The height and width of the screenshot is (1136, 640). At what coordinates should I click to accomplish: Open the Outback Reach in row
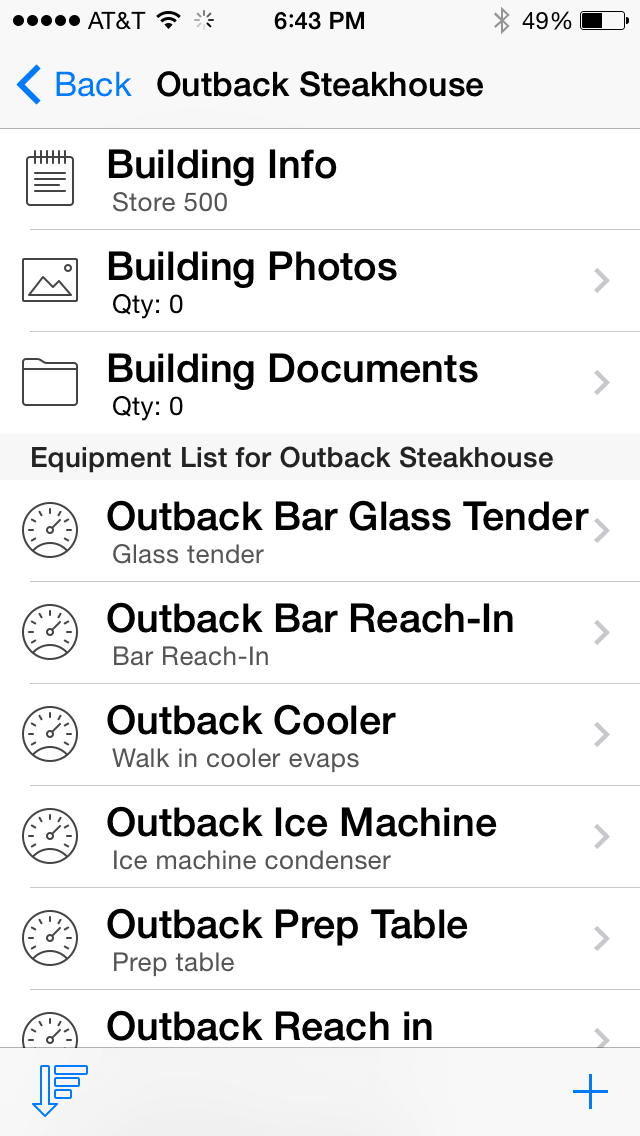[x=320, y=1019]
